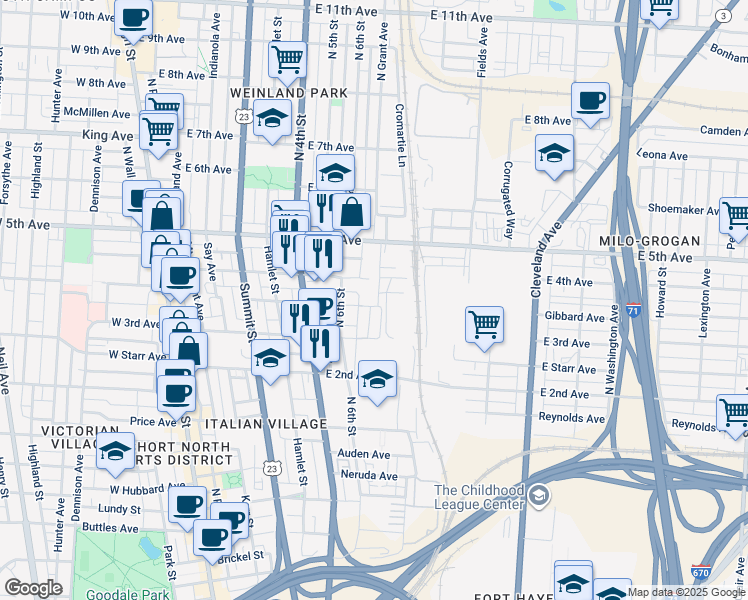The height and width of the screenshot is (600, 748).
Task: Open The Childhood League Center place pin
Action: [x=539, y=496]
